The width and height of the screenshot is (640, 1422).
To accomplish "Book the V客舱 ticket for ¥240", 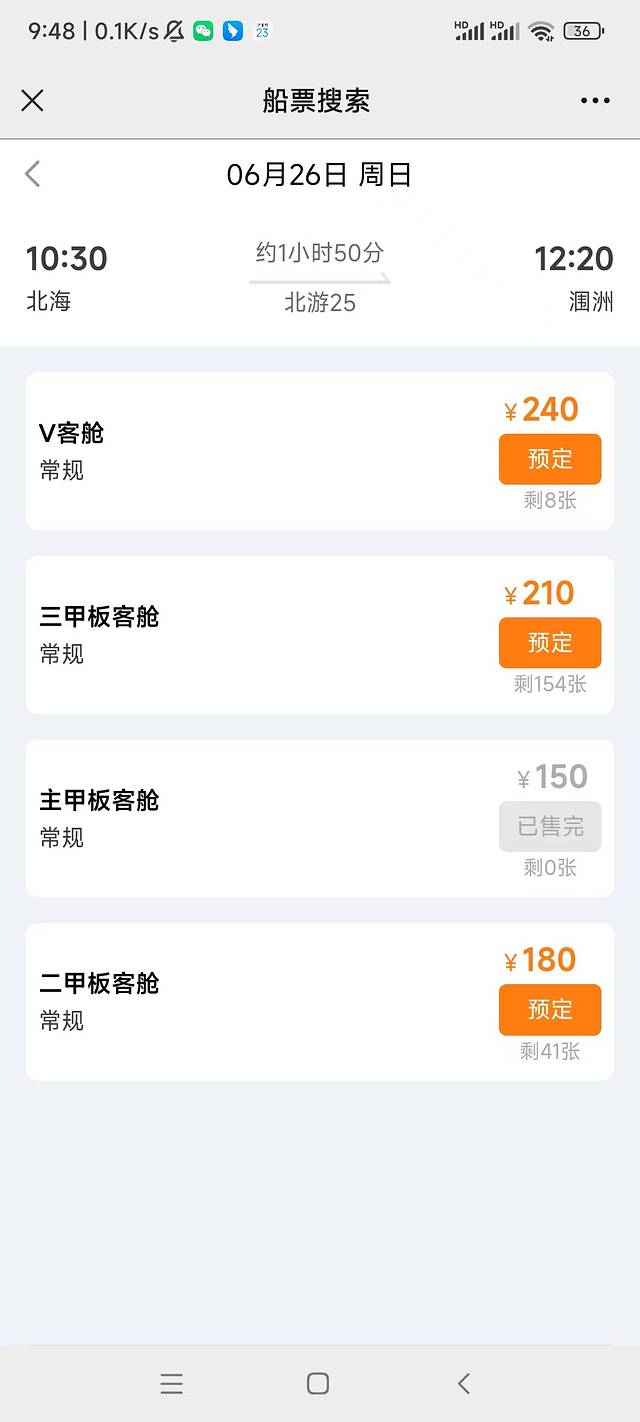I will pyautogui.click(x=550, y=459).
